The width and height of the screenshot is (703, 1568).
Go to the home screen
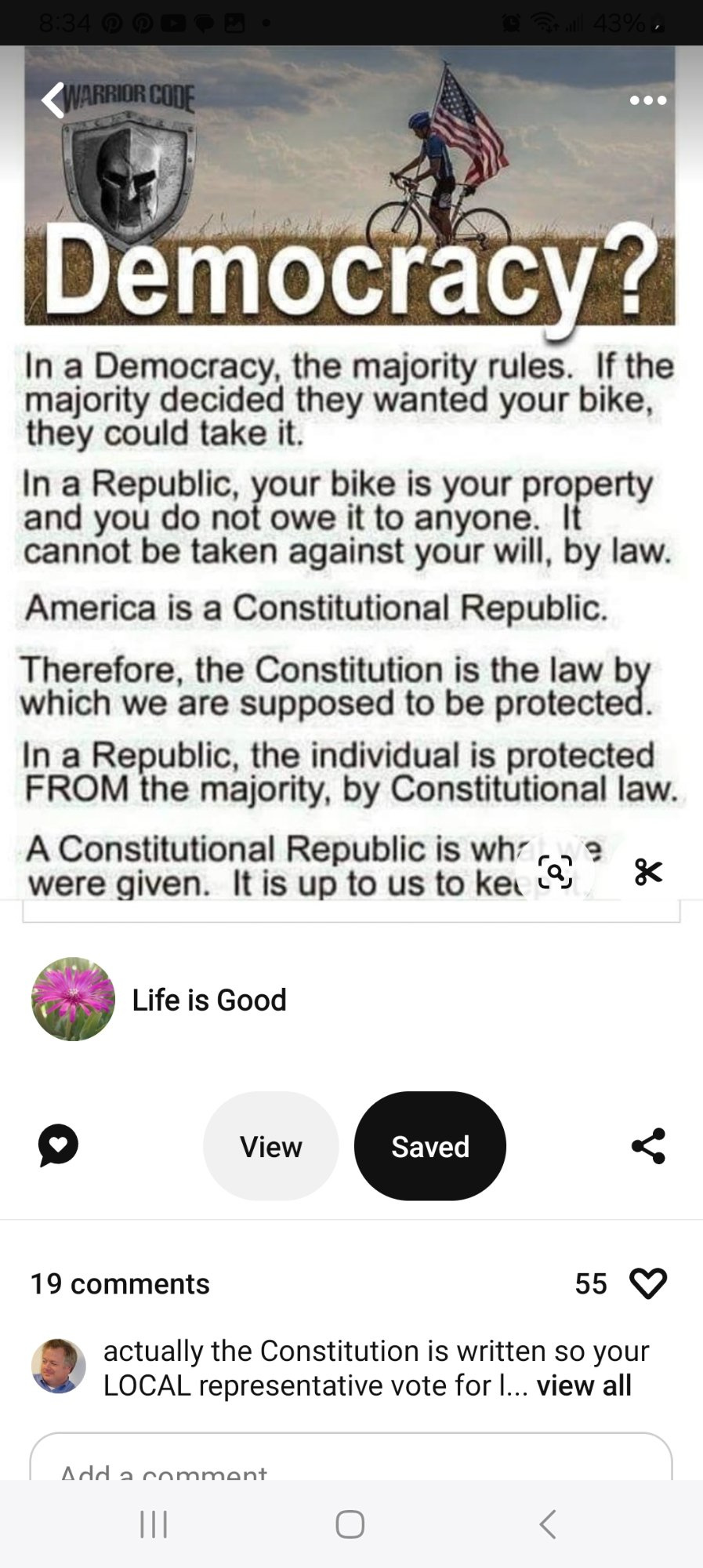pyautogui.click(x=350, y=1524)
